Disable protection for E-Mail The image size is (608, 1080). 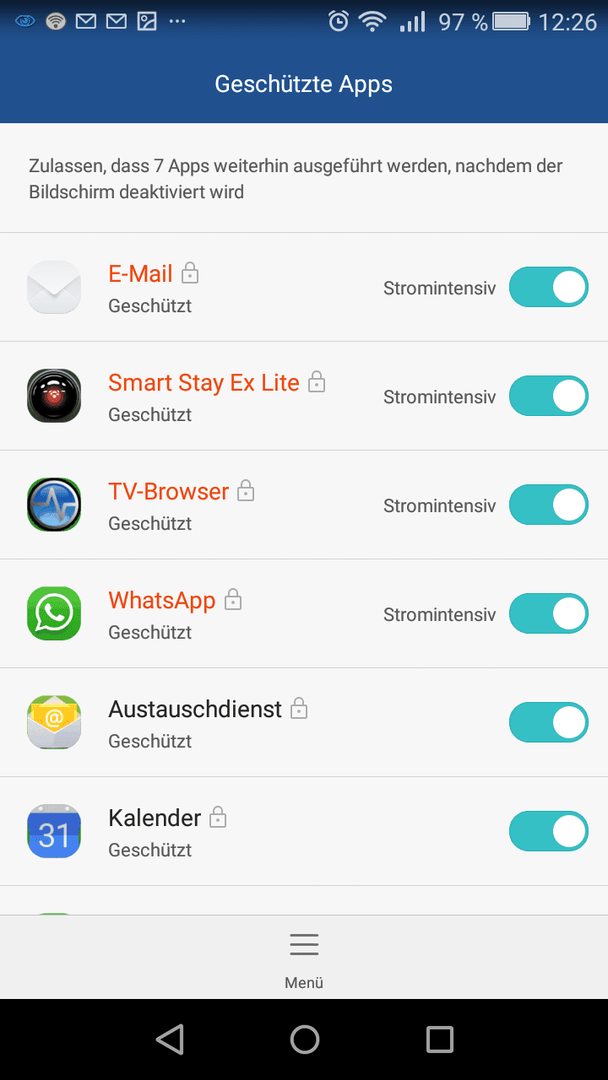tap(549, 287)
